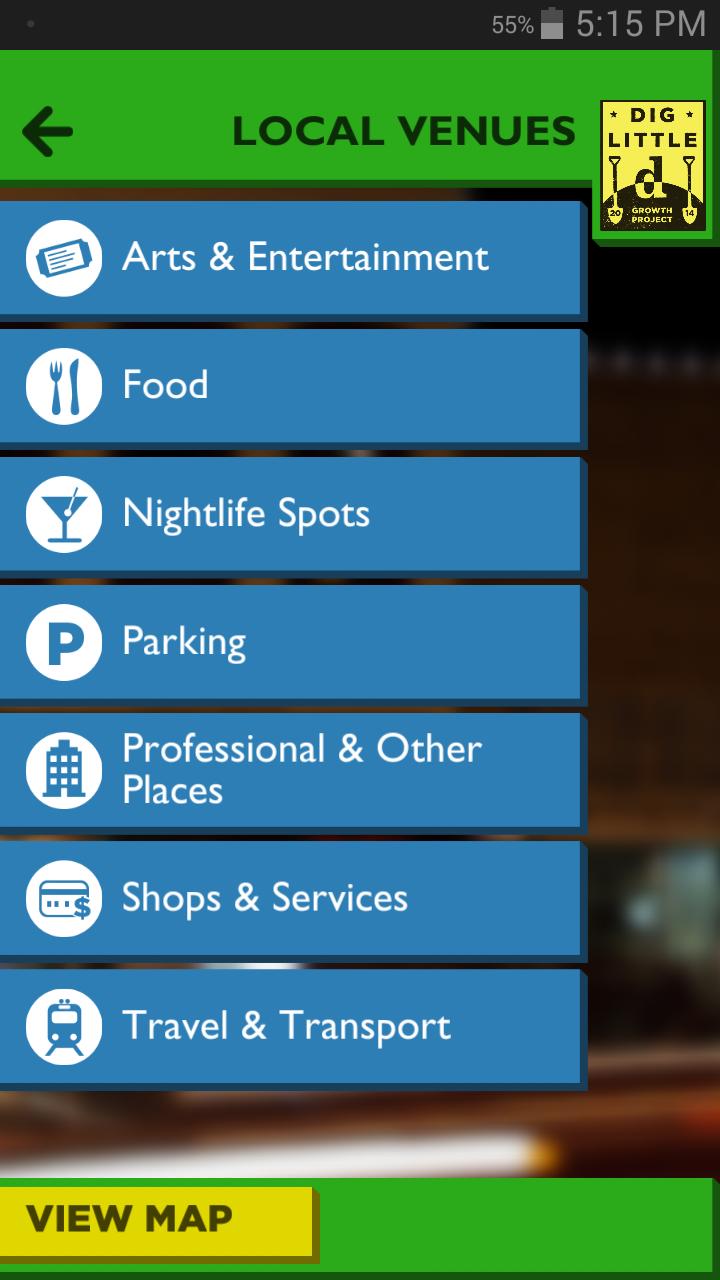
Task: Open Professional & Other Places
Action: pyautogui.click(x=290, y=770)
